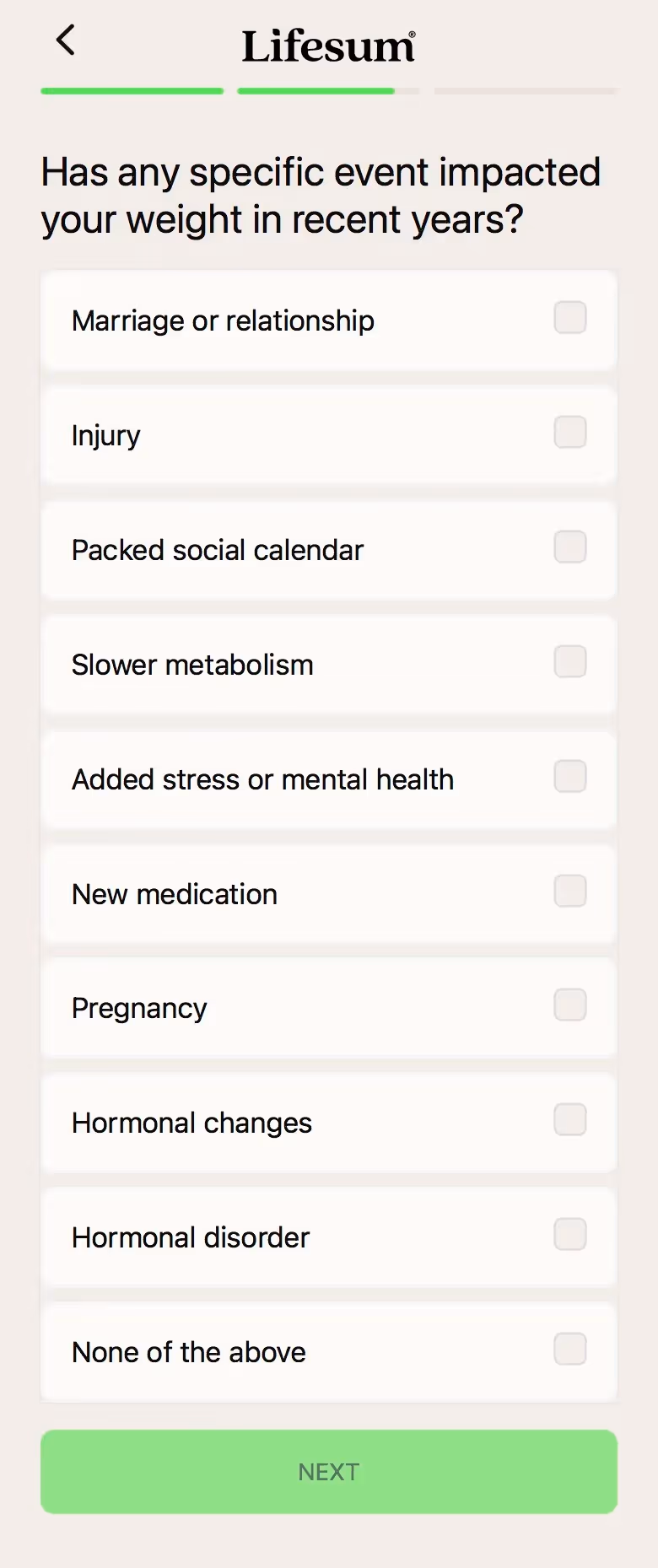The height and width of the screenshot is (1568, 658).
Task: Choose Packed social calendar
Action: pyautogui.click(x=569, y=548)
